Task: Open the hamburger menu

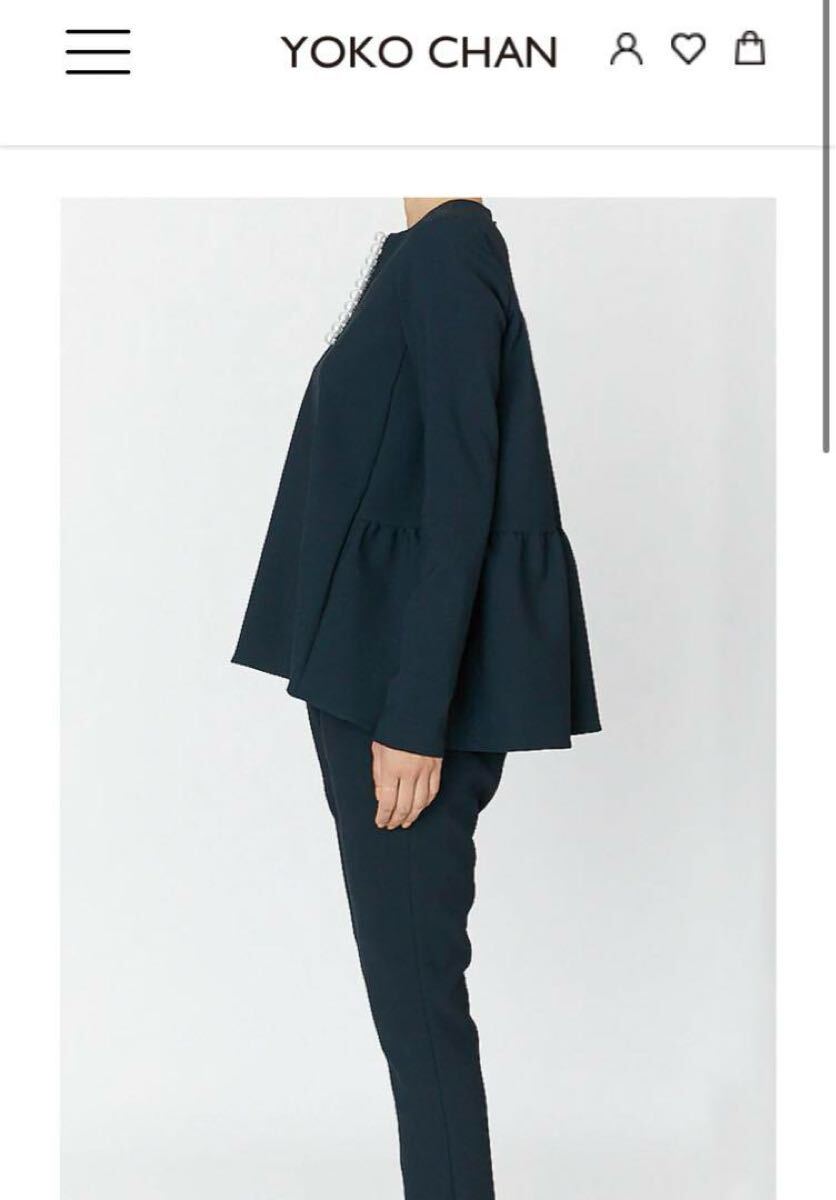Action: click(x=98, y=51)
